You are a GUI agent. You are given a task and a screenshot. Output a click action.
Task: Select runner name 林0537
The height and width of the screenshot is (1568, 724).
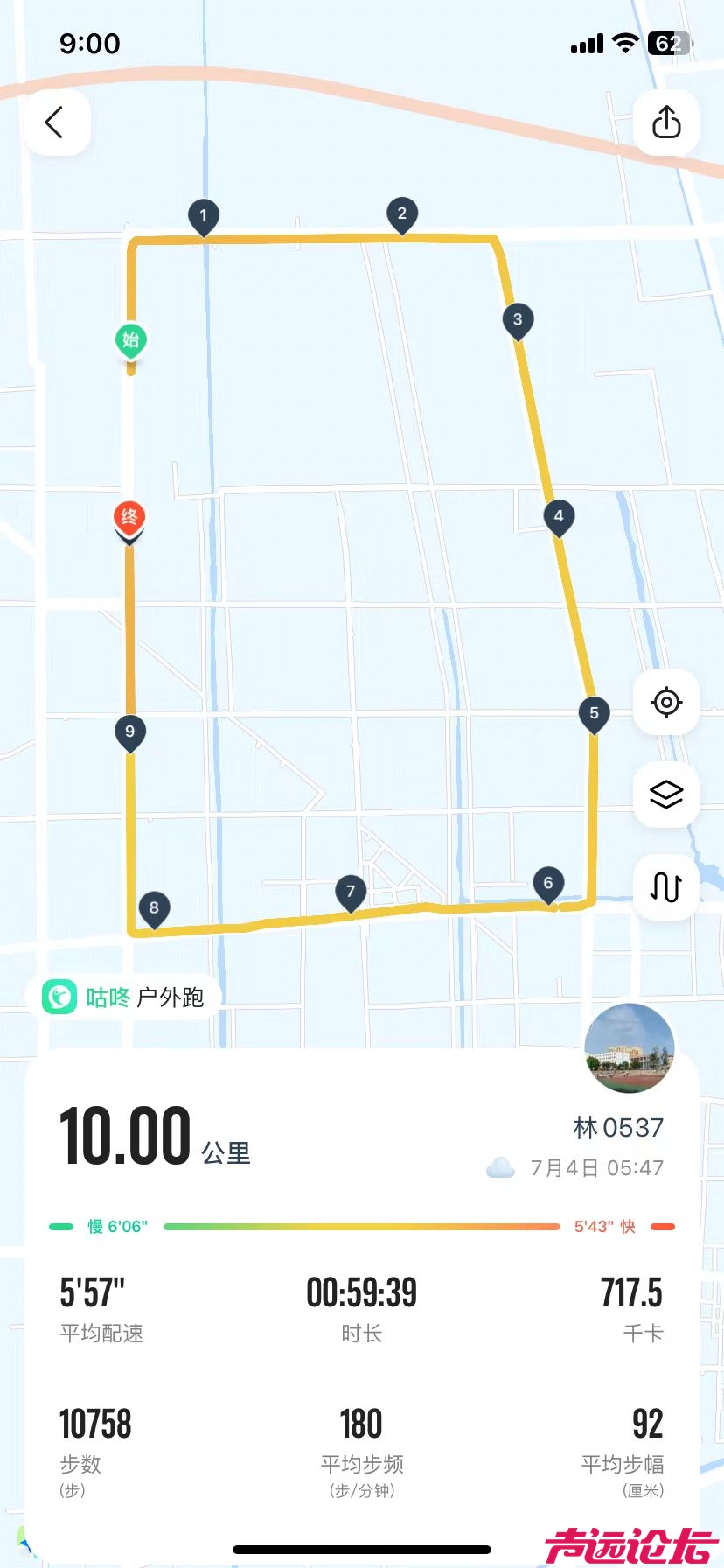[x=619, y=1128]
